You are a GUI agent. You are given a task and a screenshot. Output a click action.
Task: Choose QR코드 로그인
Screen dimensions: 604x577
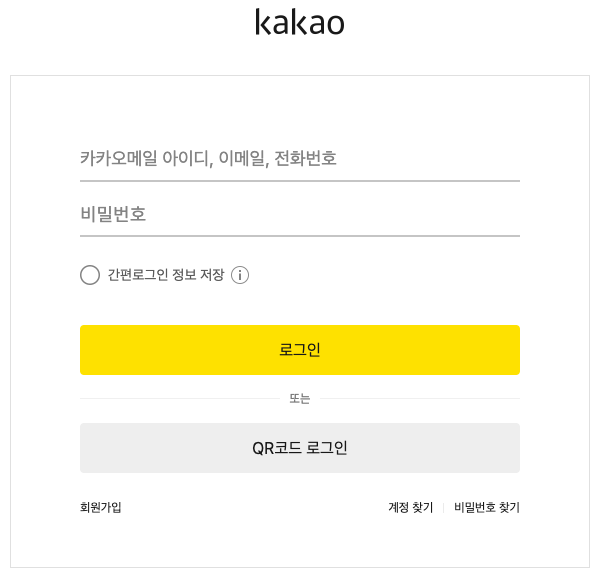click(299, 448)
